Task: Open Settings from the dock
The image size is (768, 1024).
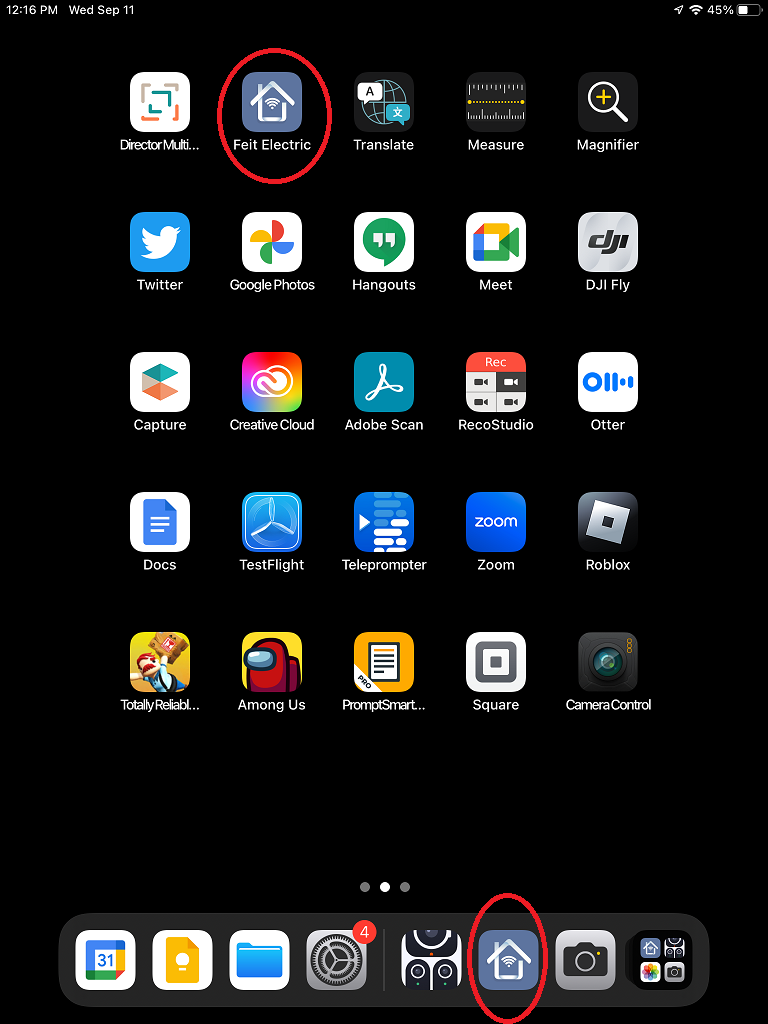Action: pos(336,960)
